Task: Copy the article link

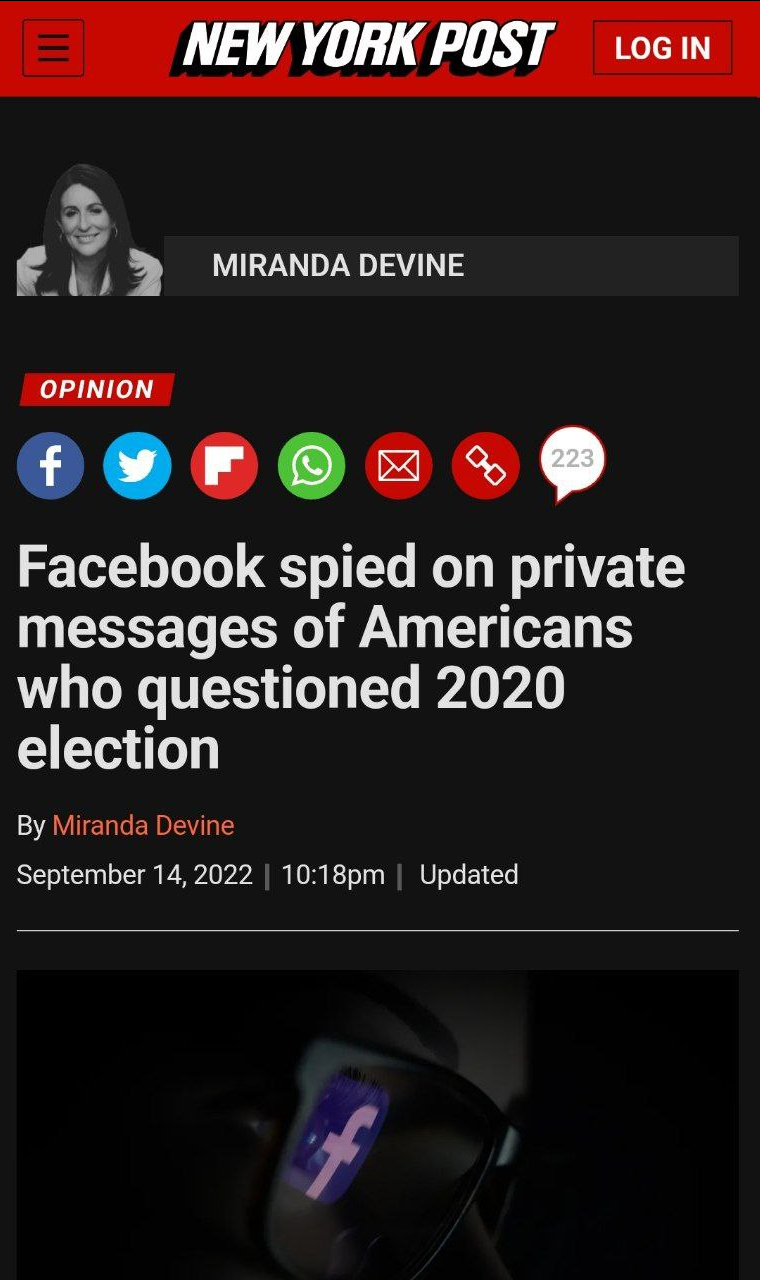Action: pos(485,466)
